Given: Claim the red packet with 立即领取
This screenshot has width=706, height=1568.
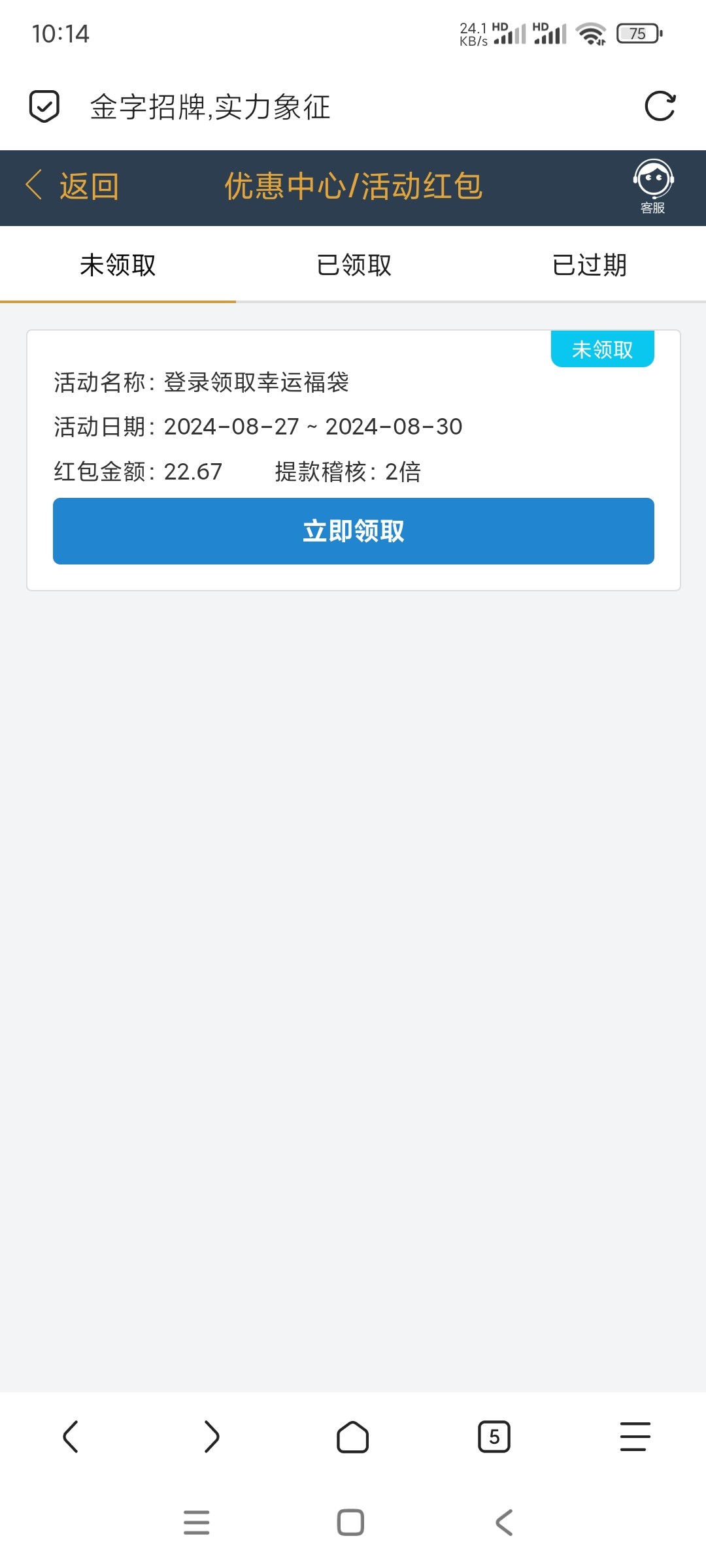Looking at the screenshot, I should (354, 531).
